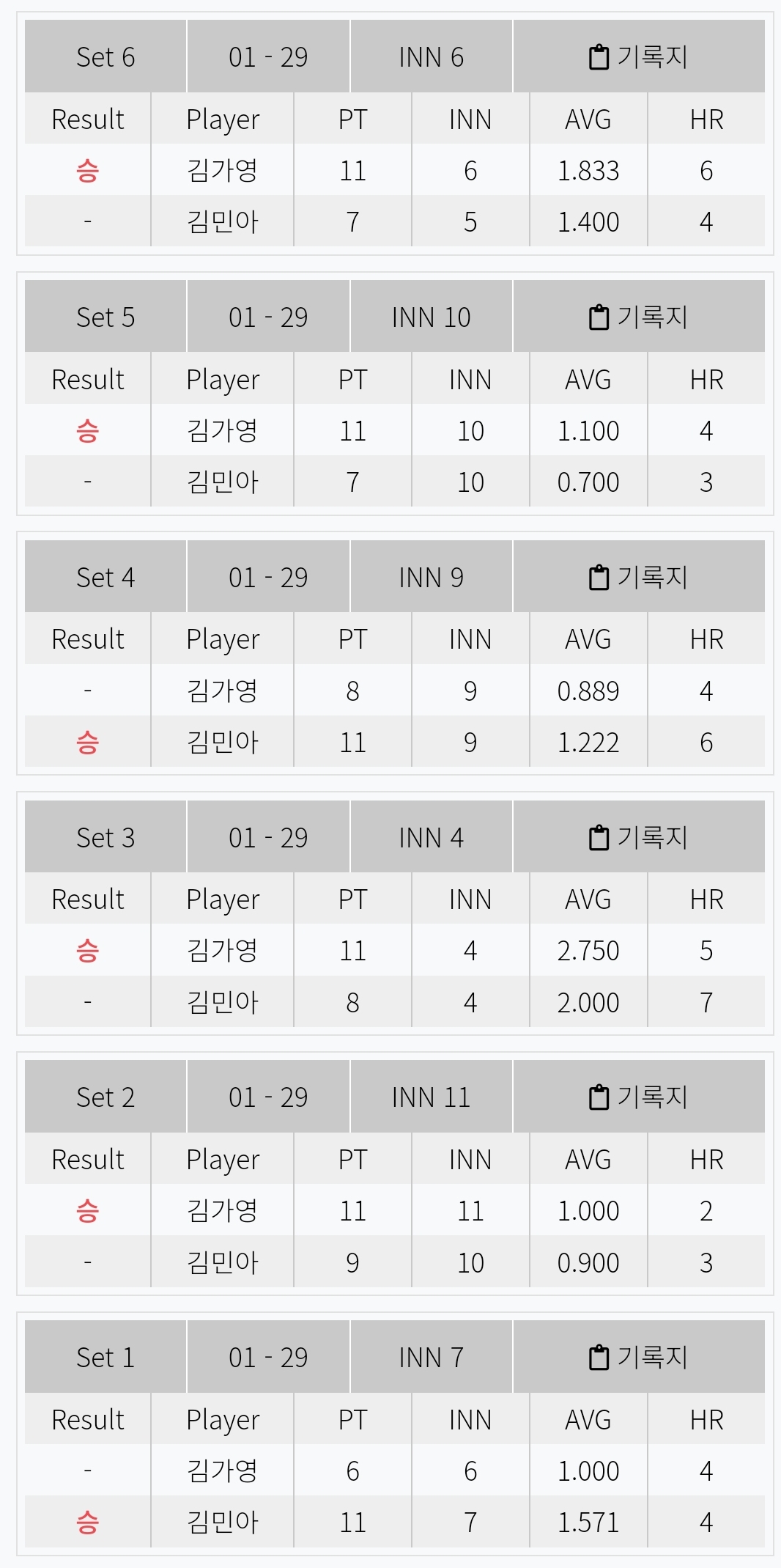
Task: View the 기록지 record sheet for Set 4
Action: click(638, 578)
